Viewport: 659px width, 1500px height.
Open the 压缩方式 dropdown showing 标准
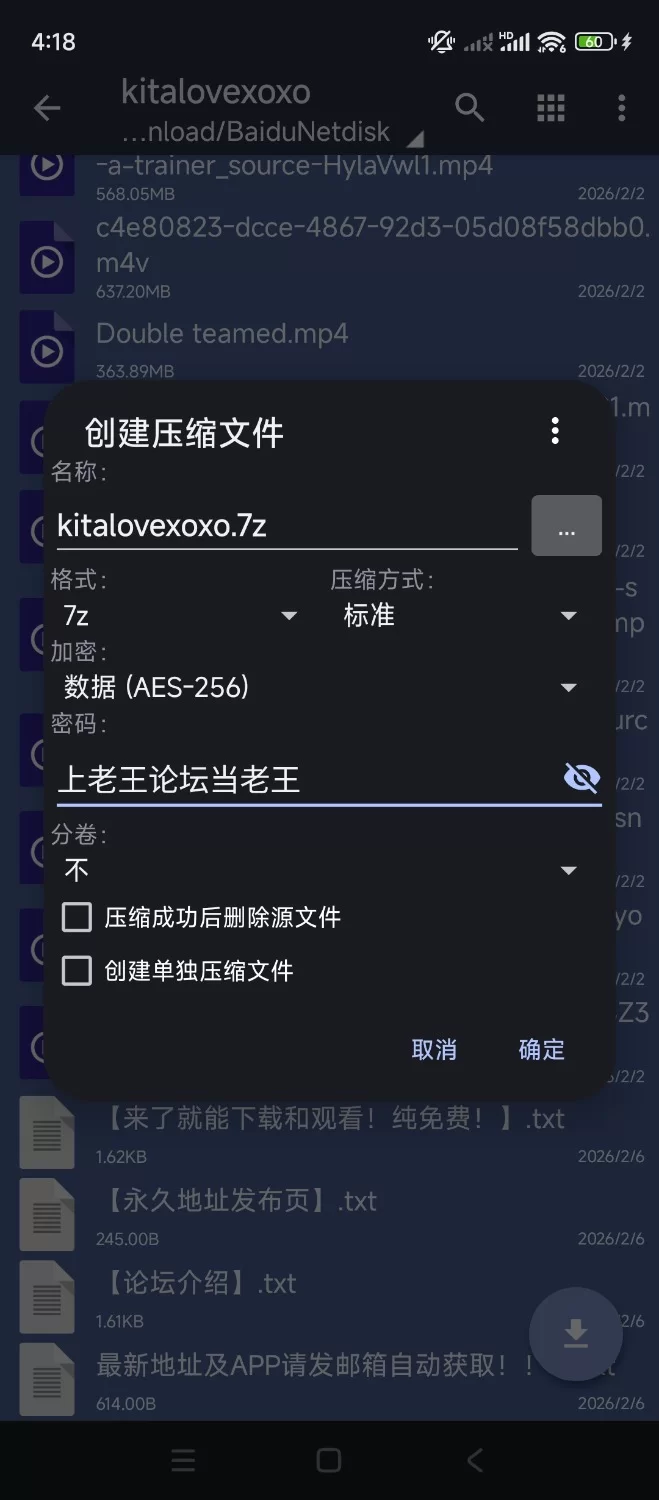pos(458,616)
